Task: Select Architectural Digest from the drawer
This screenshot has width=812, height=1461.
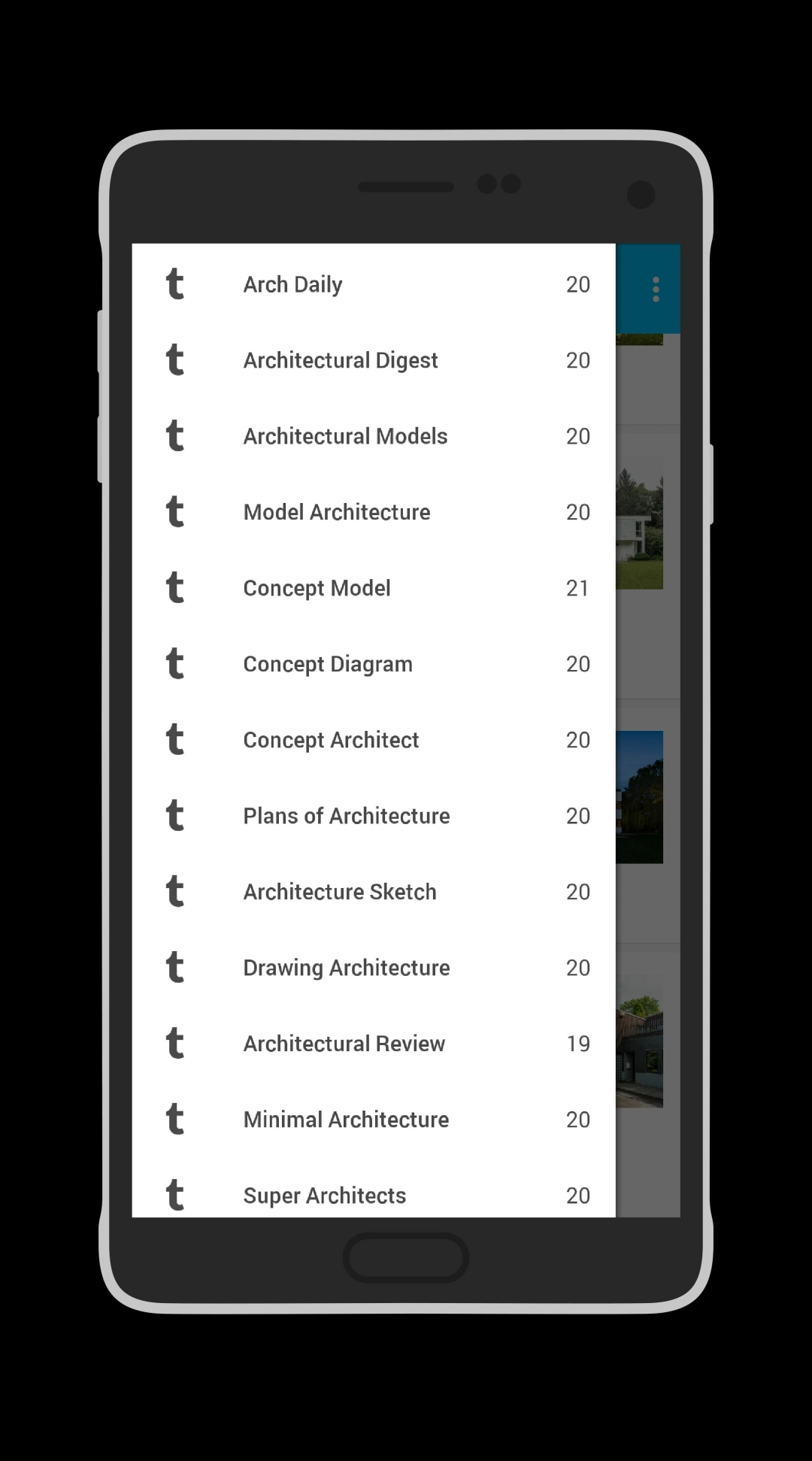Action: pyautogui.click(x=340, y=361)
